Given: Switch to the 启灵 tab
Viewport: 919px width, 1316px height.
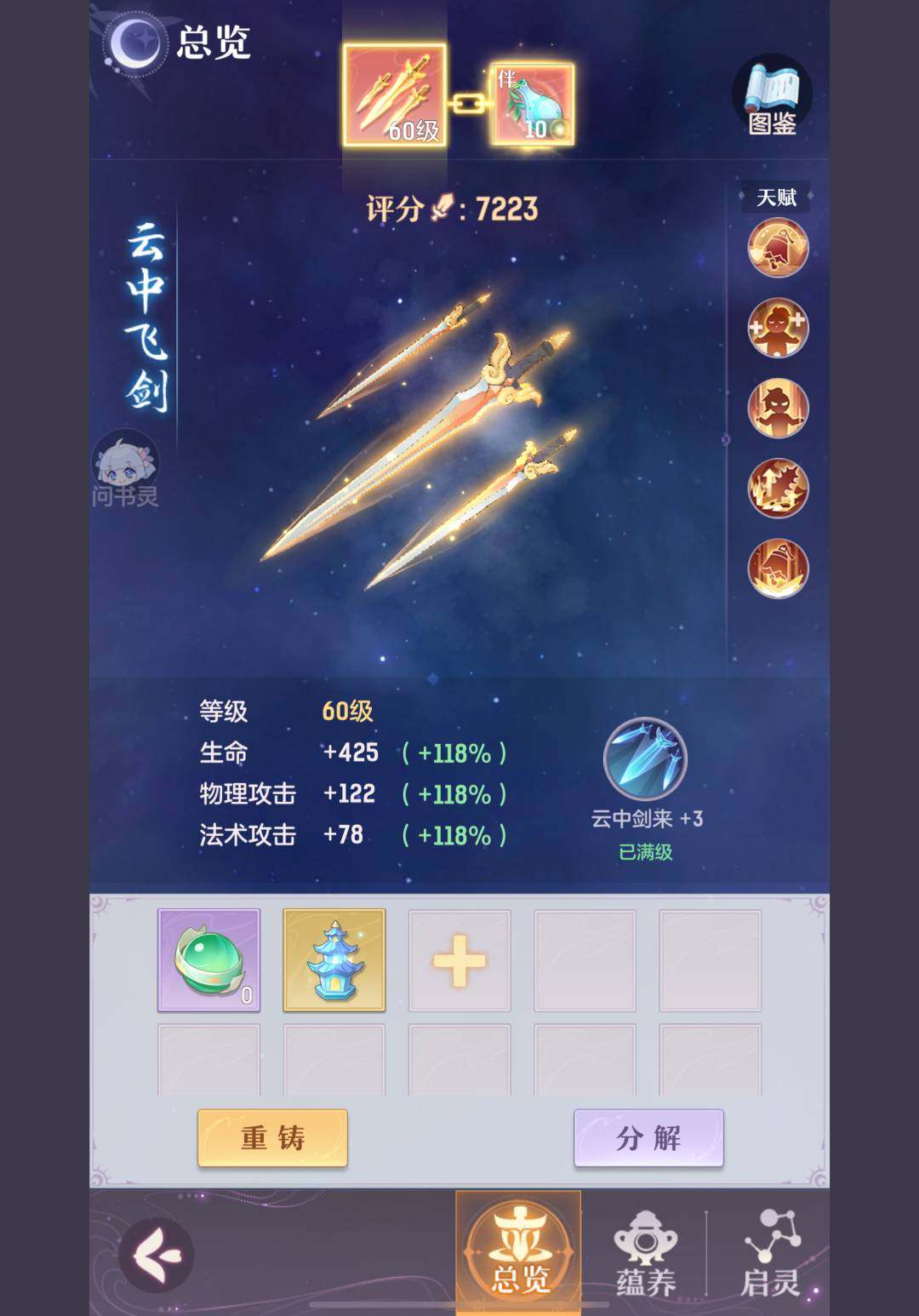Looking at the screenshot, I should point(771,1253).
